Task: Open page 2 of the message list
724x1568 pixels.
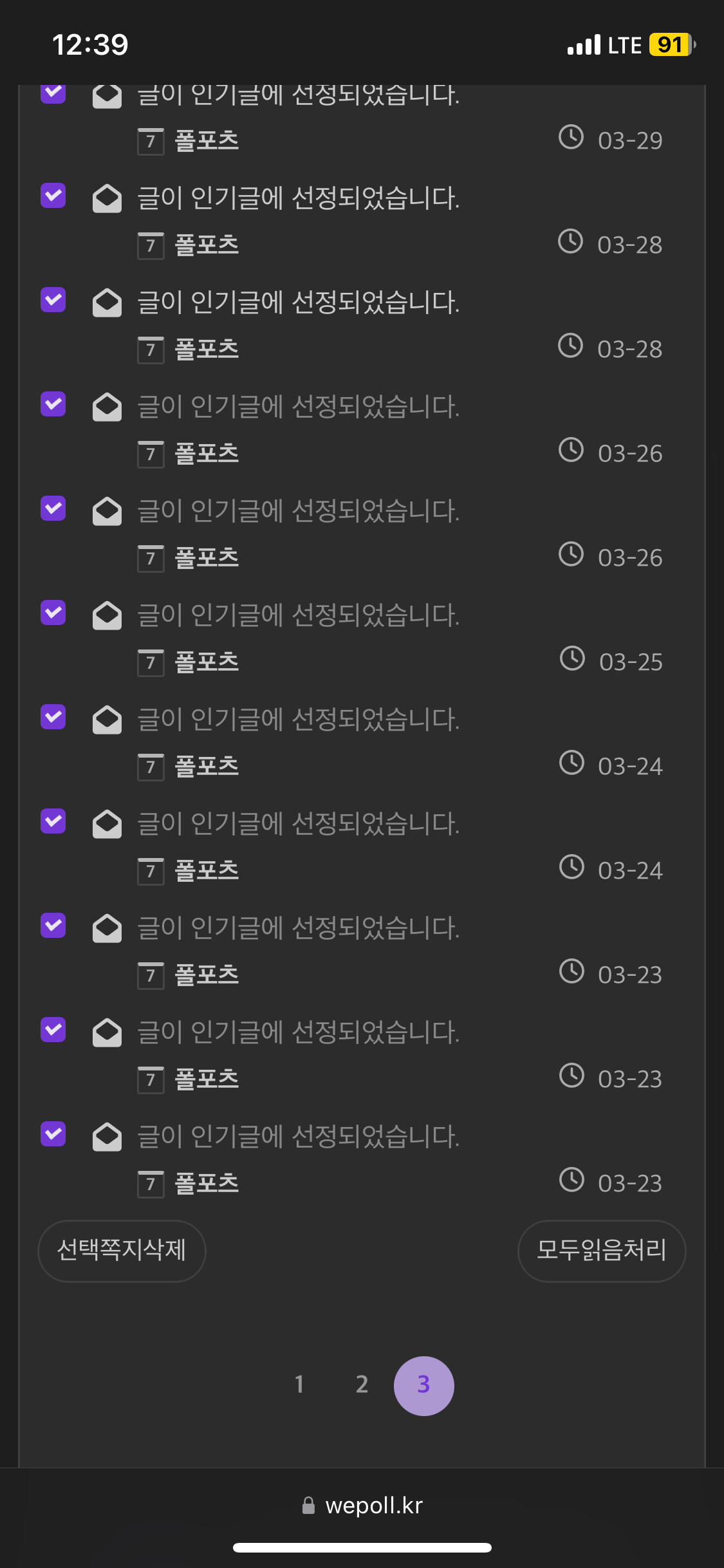Action: pyautogui.click(x=362, y=1385)
